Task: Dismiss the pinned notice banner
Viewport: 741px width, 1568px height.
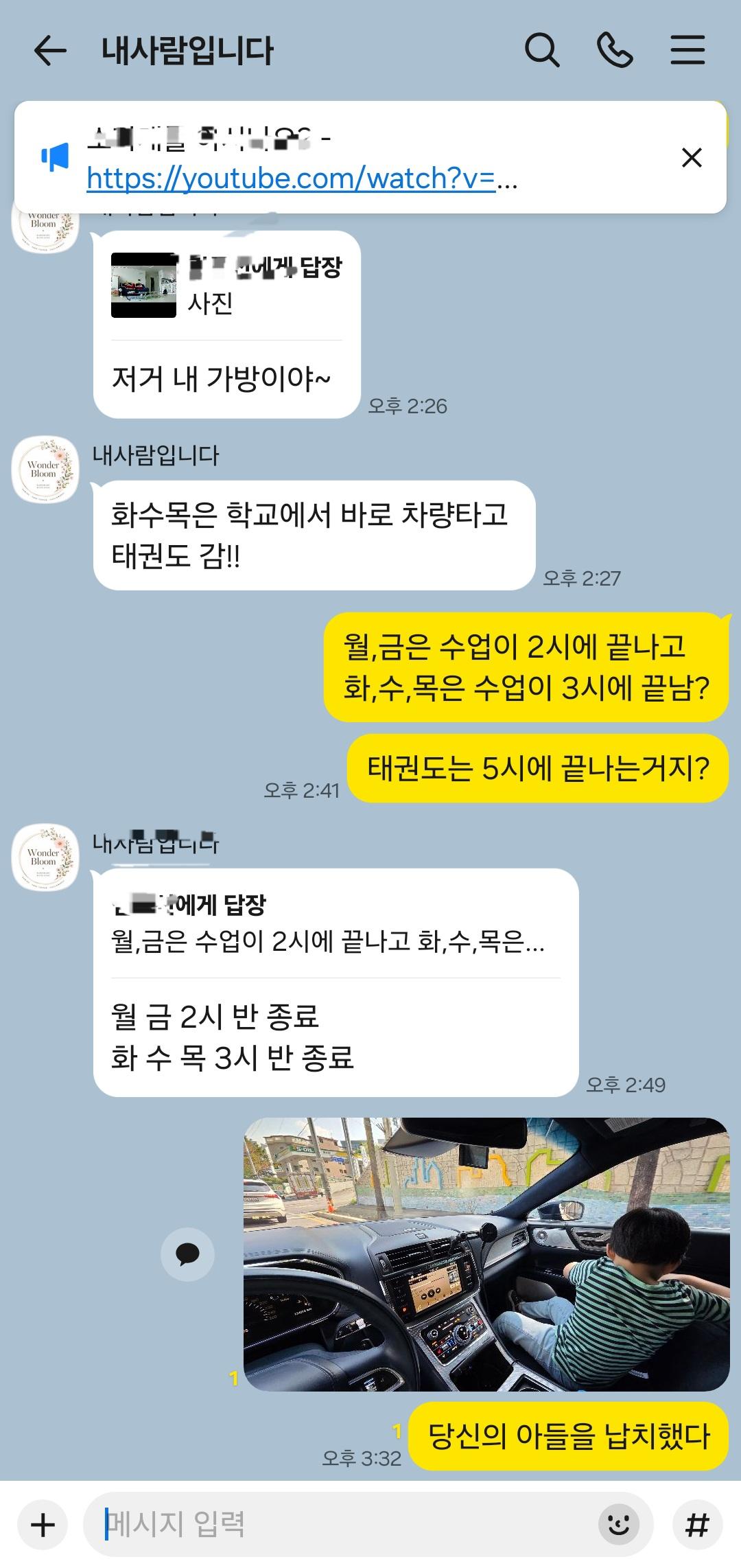Action: click(692, 157)
